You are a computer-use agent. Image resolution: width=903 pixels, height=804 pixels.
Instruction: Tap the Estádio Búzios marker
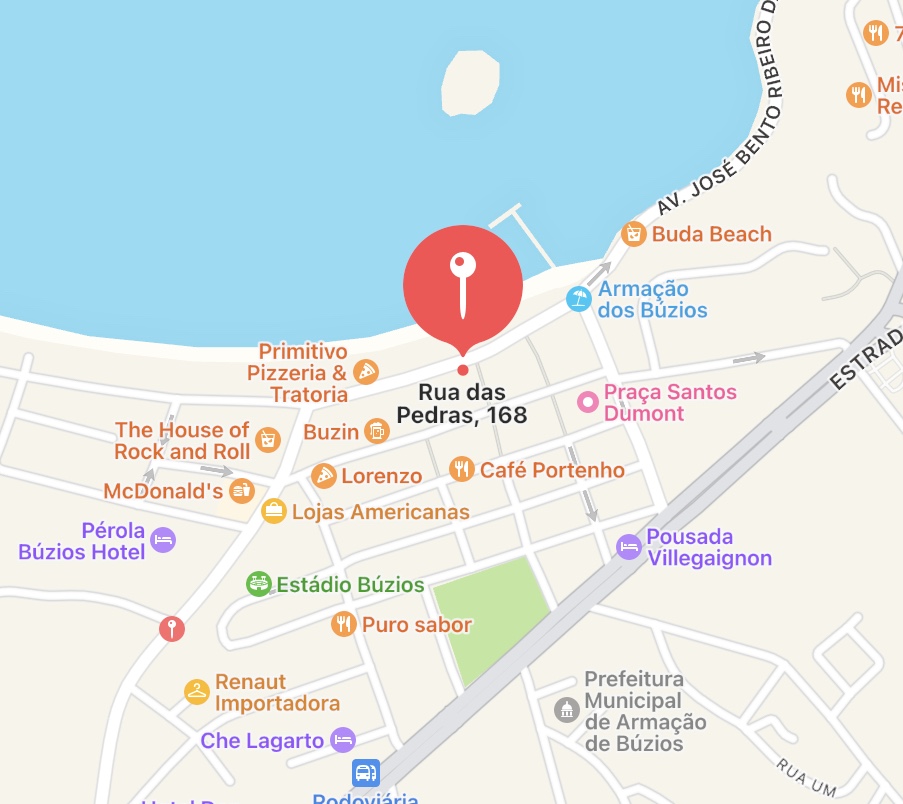pyautogui.click(x=259, y=584)
